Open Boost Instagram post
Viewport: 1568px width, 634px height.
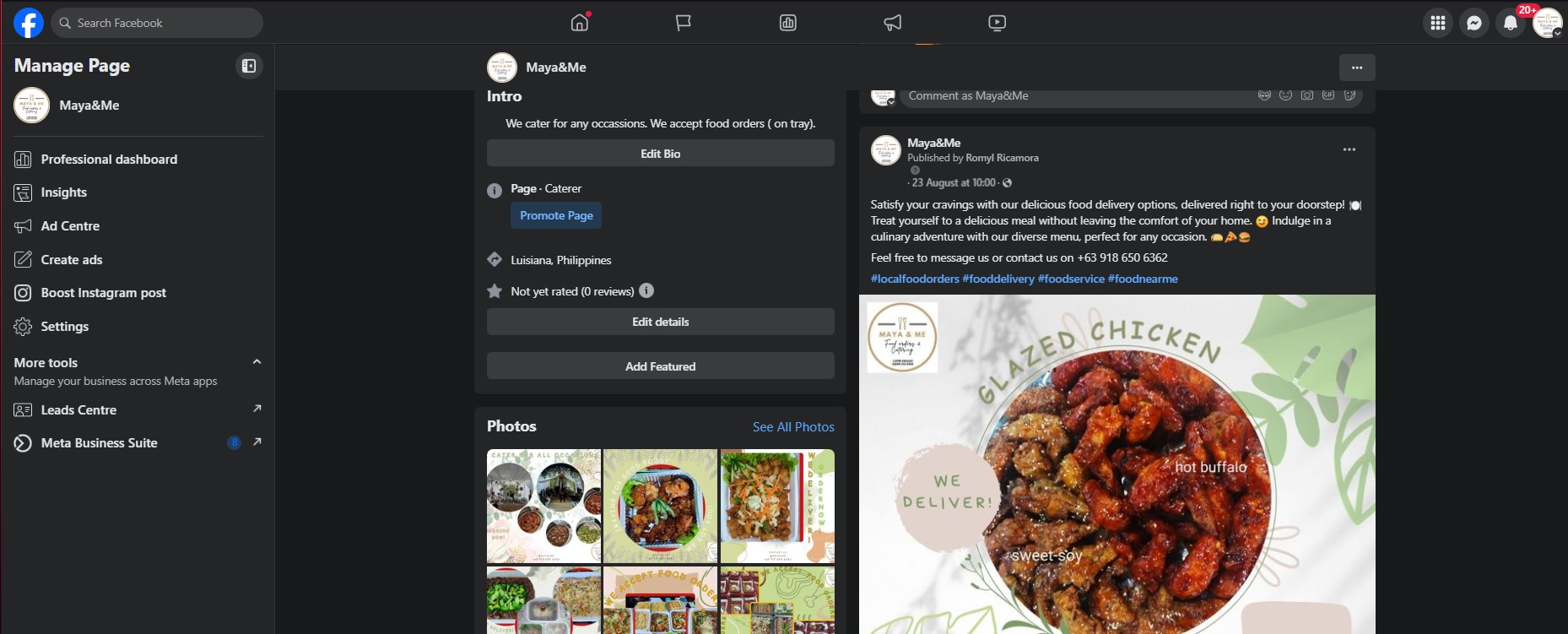103,293
